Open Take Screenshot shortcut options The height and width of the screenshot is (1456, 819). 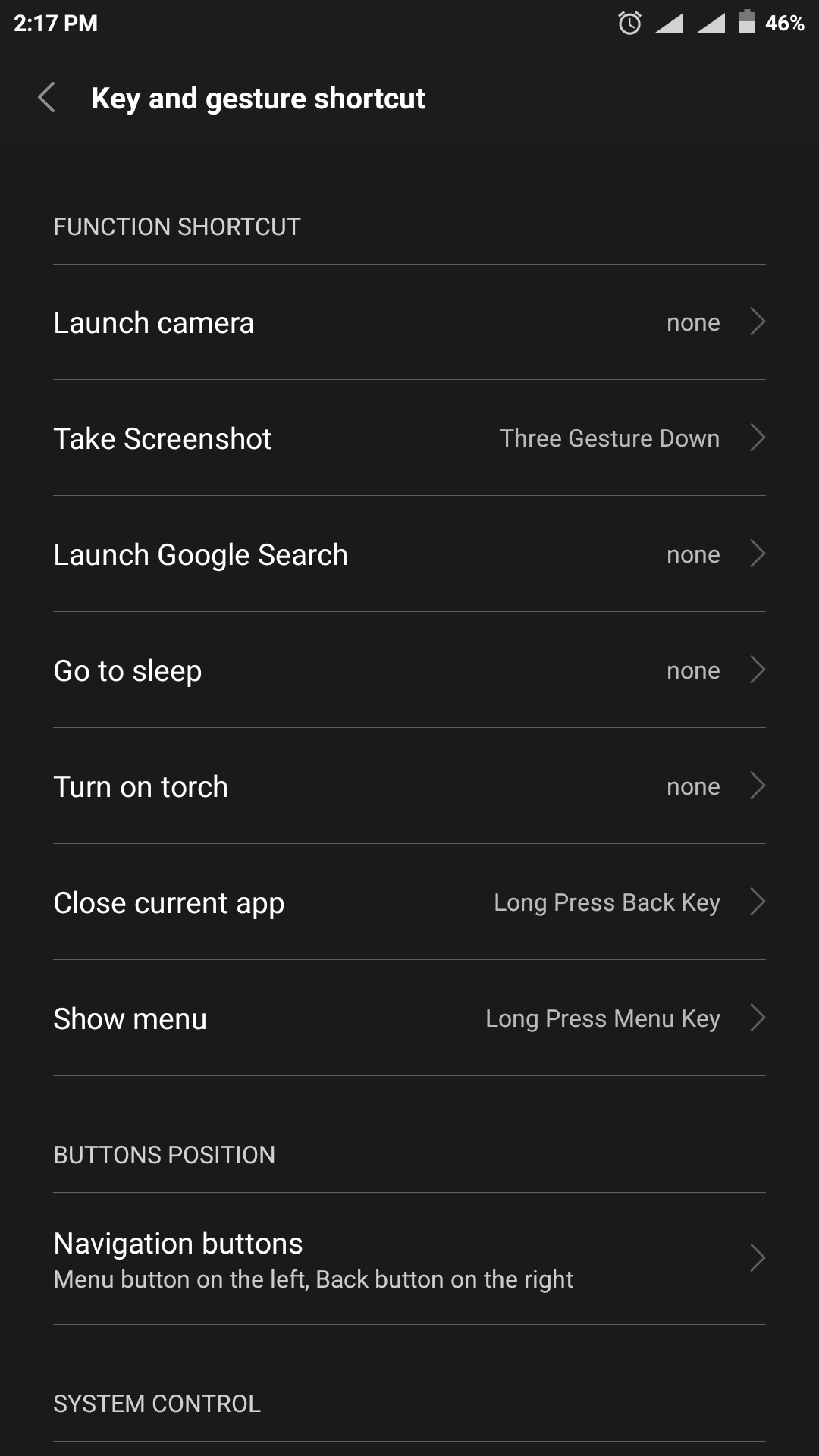[409, 438]
